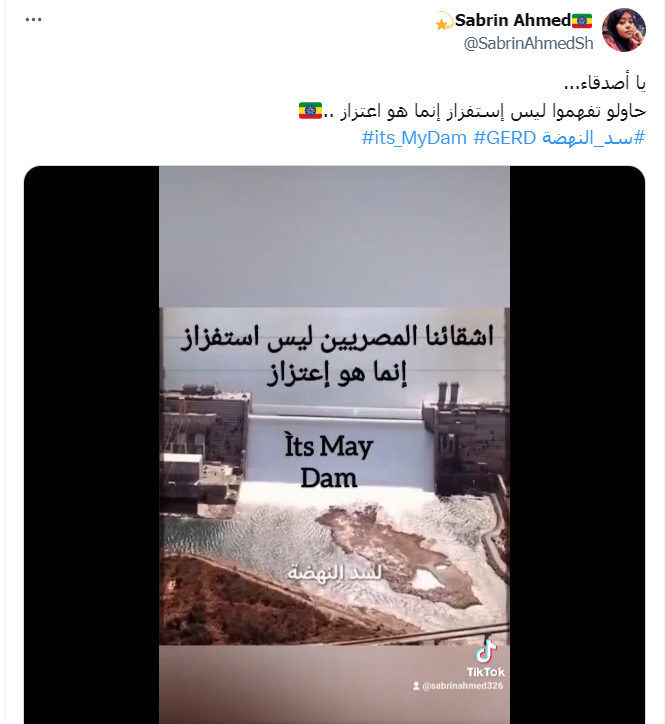Open the tweet's more options menu
Image resolution: width=665 pixels, height=724 pixels.
34,20
